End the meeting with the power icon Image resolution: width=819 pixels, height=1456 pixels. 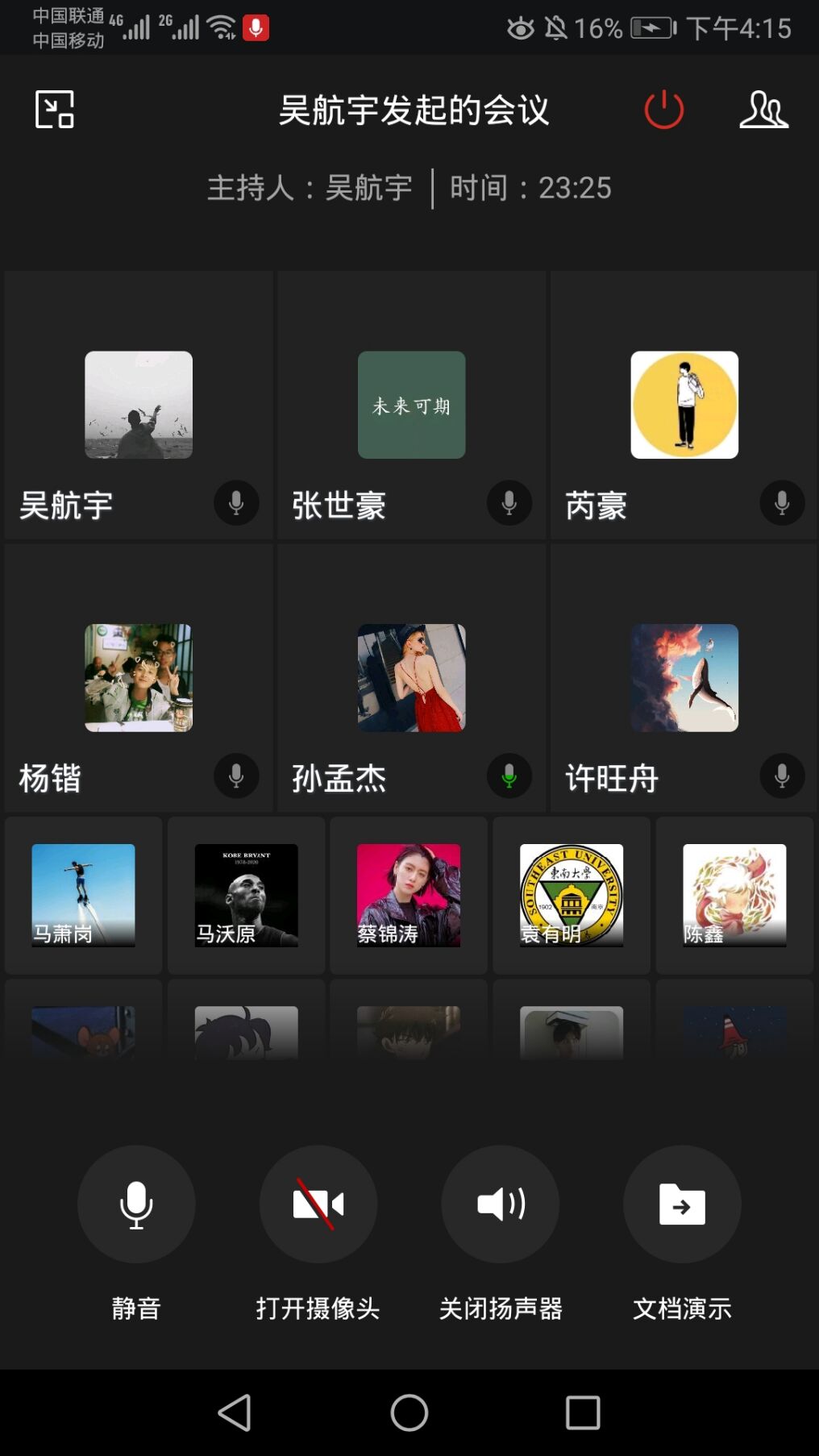664,110
